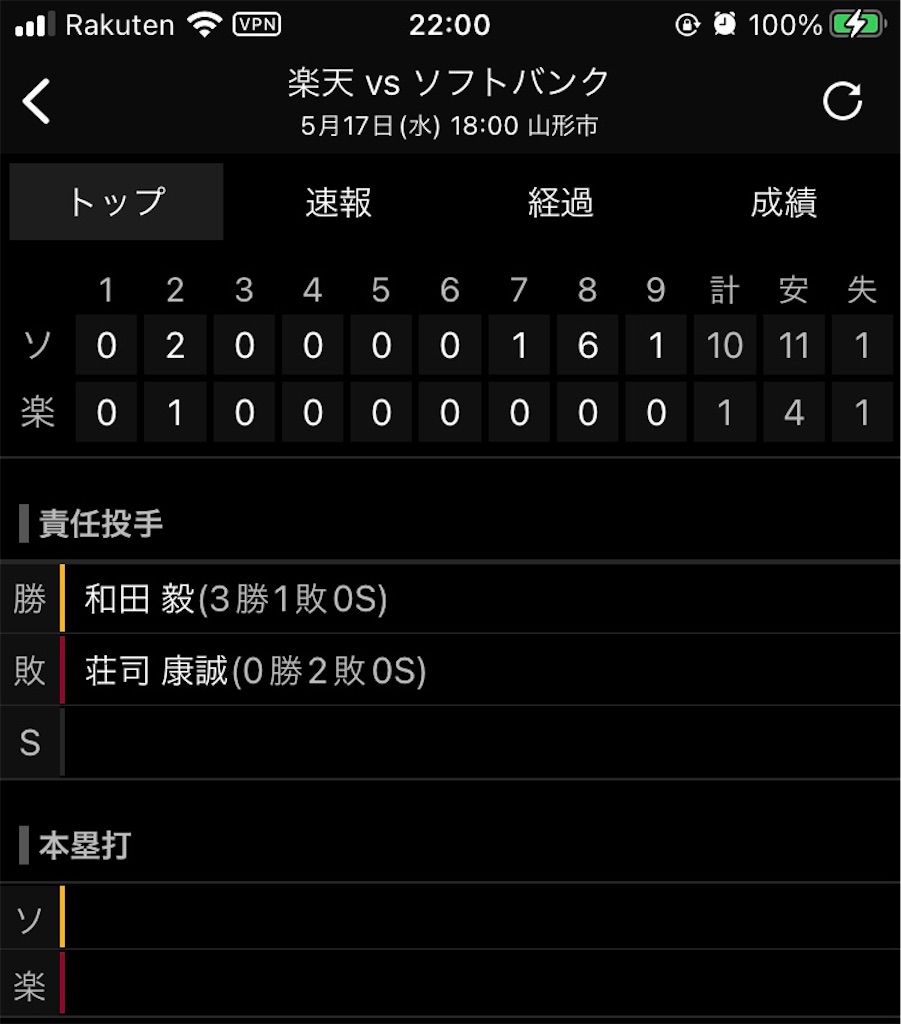Go back using the top-left arrow

tap(37, 101)
